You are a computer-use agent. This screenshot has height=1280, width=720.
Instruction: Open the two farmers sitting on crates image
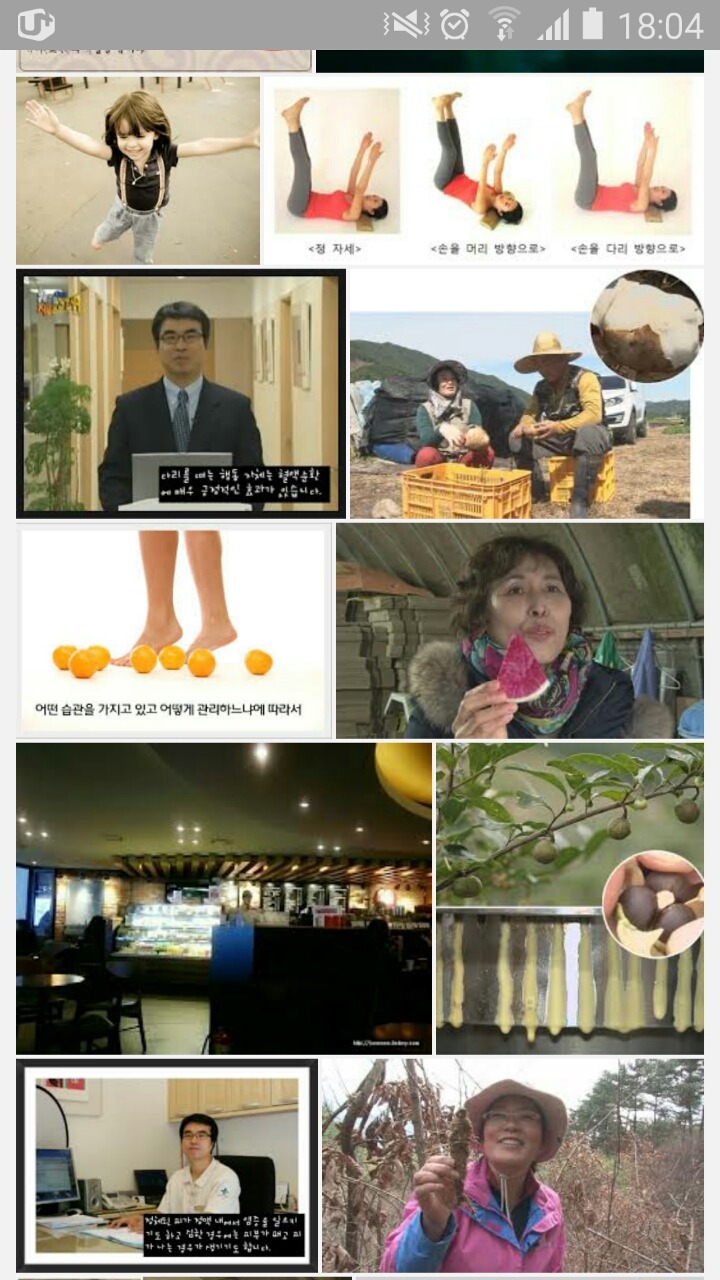point(525,393)
